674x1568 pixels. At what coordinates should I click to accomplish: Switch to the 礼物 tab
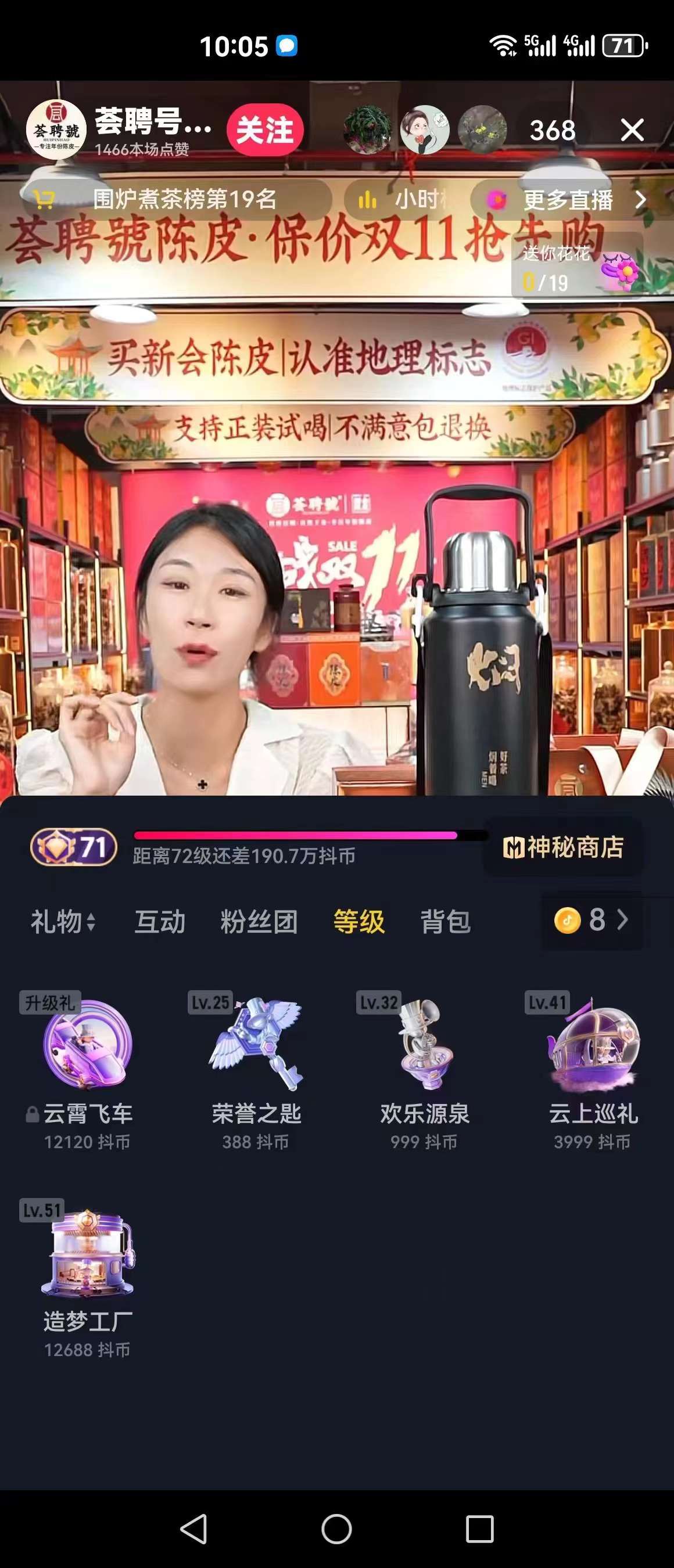[x=63, y=921]
